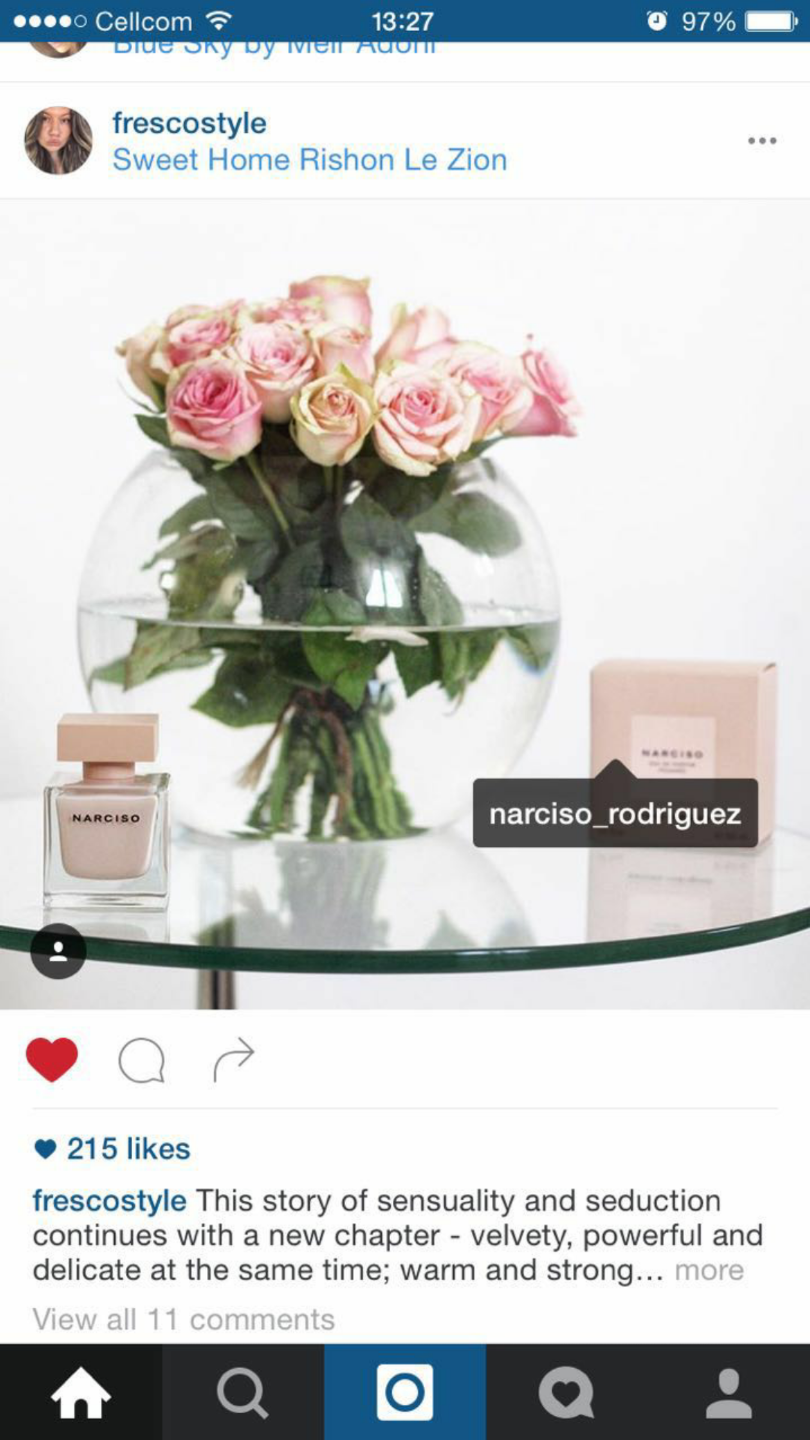Switch to the Activity heart tab

point(567,1392)
